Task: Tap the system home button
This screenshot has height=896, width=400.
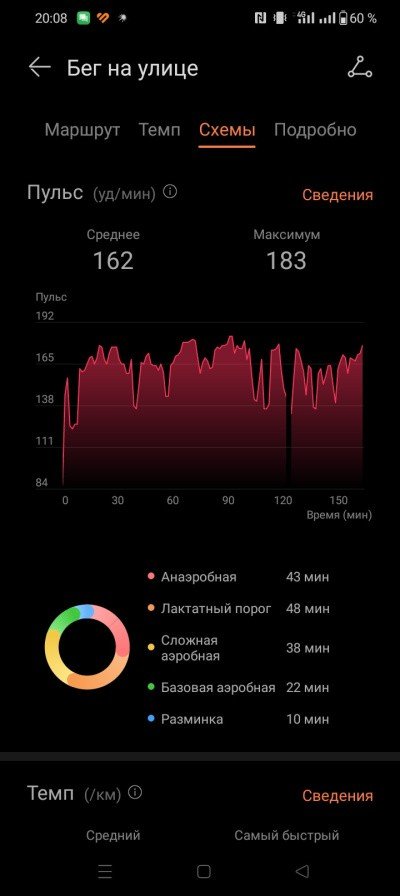Action: pyautogui.click(x=204, y=871)
